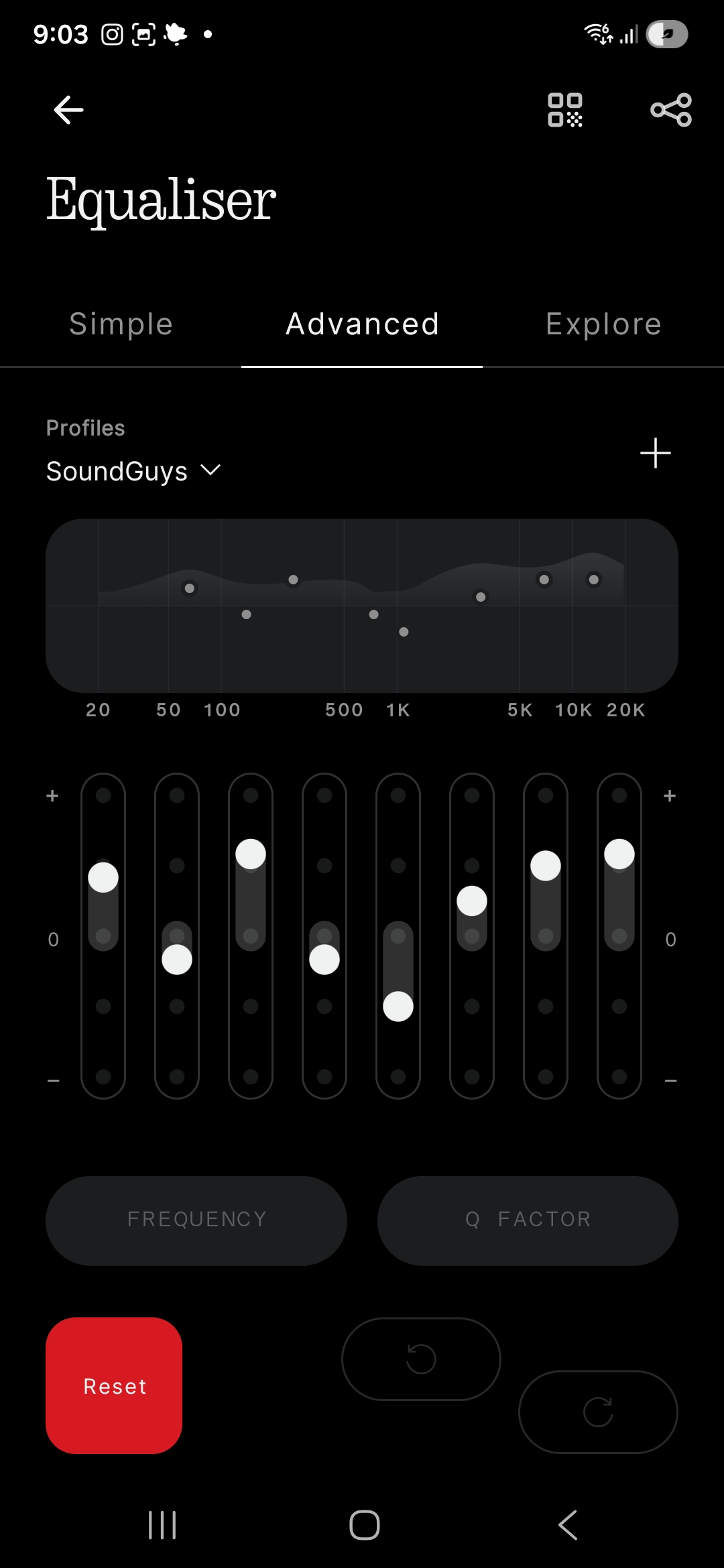This screenshot has width=724, height=1568.
Task: Go to the home screen
Action: (x=365, y=1525)
